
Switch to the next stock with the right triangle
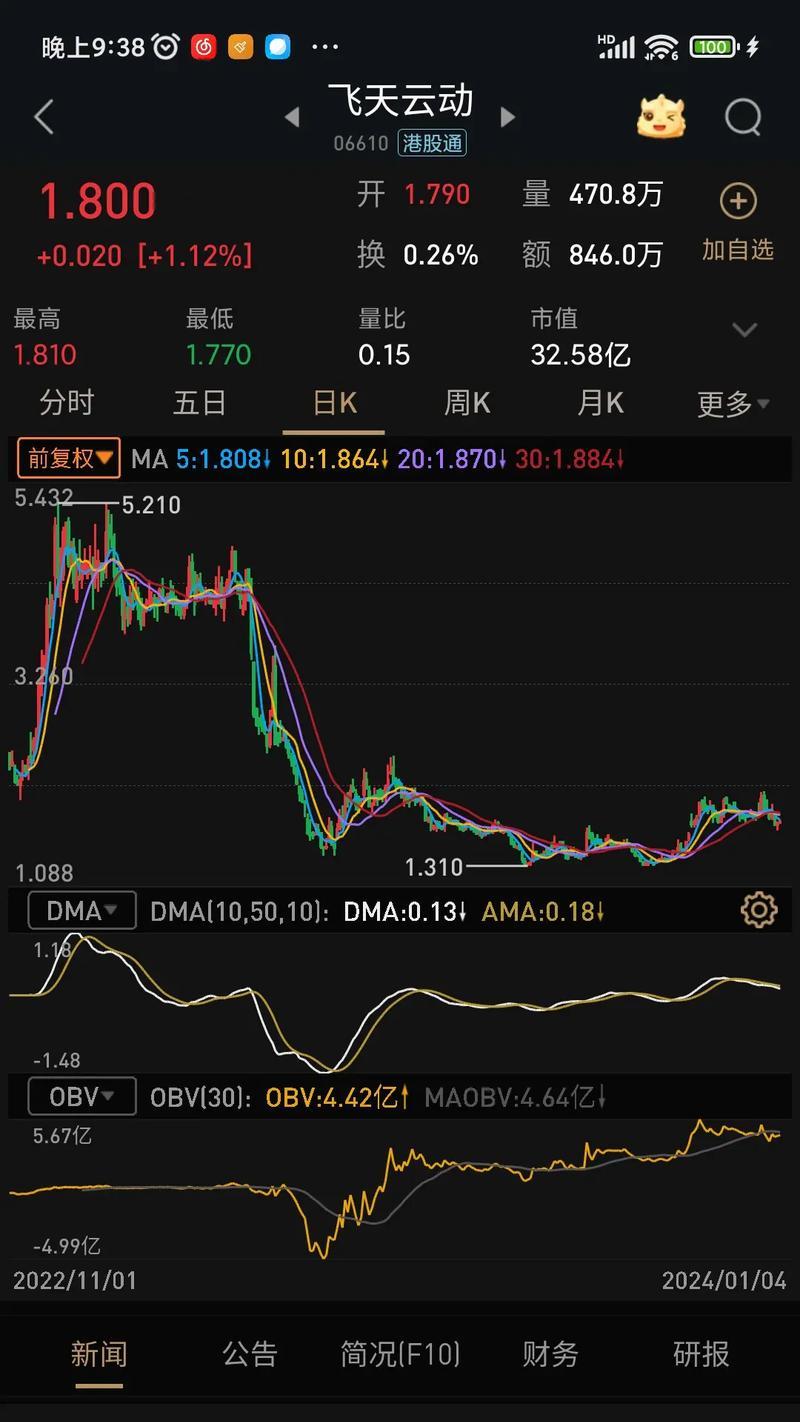tap(507, 118)
